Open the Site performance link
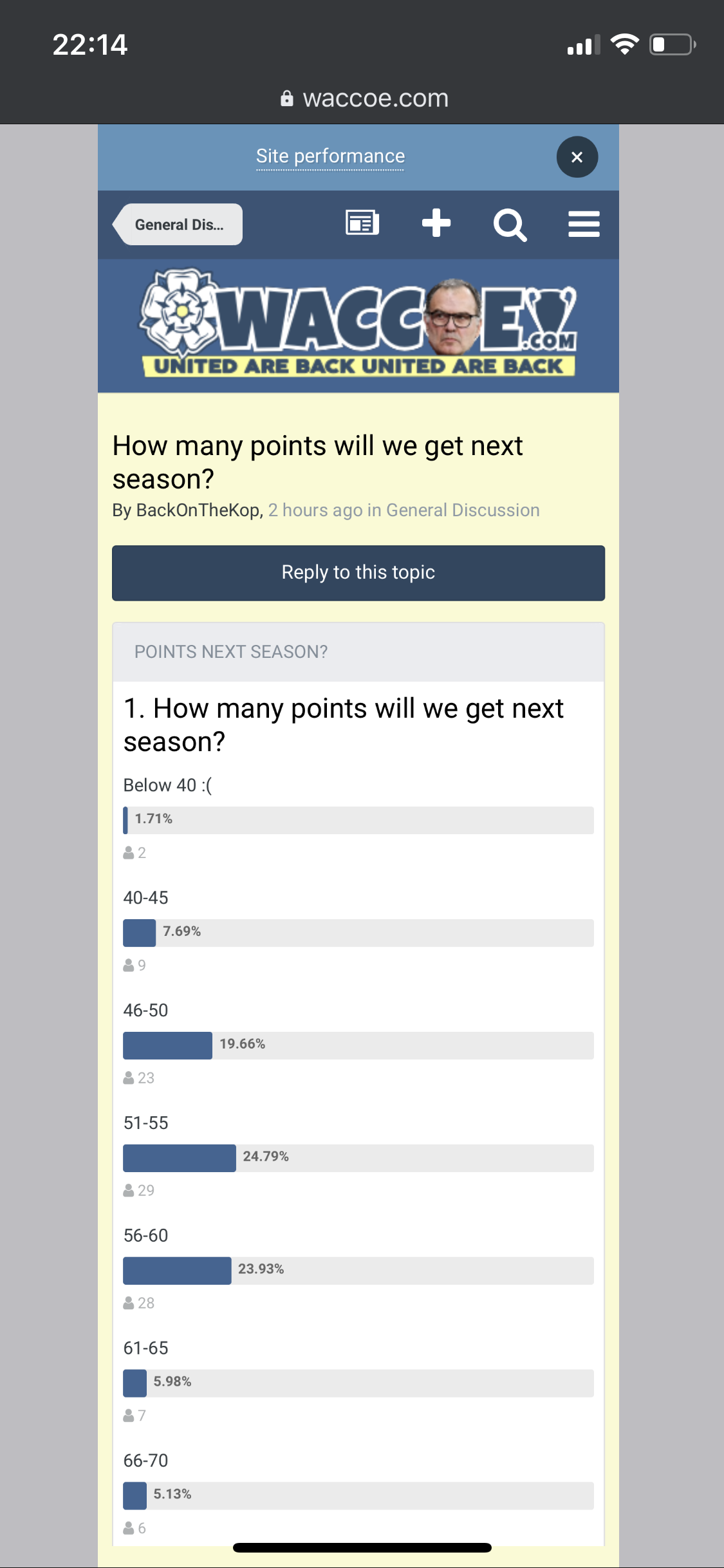 [330, 156]
